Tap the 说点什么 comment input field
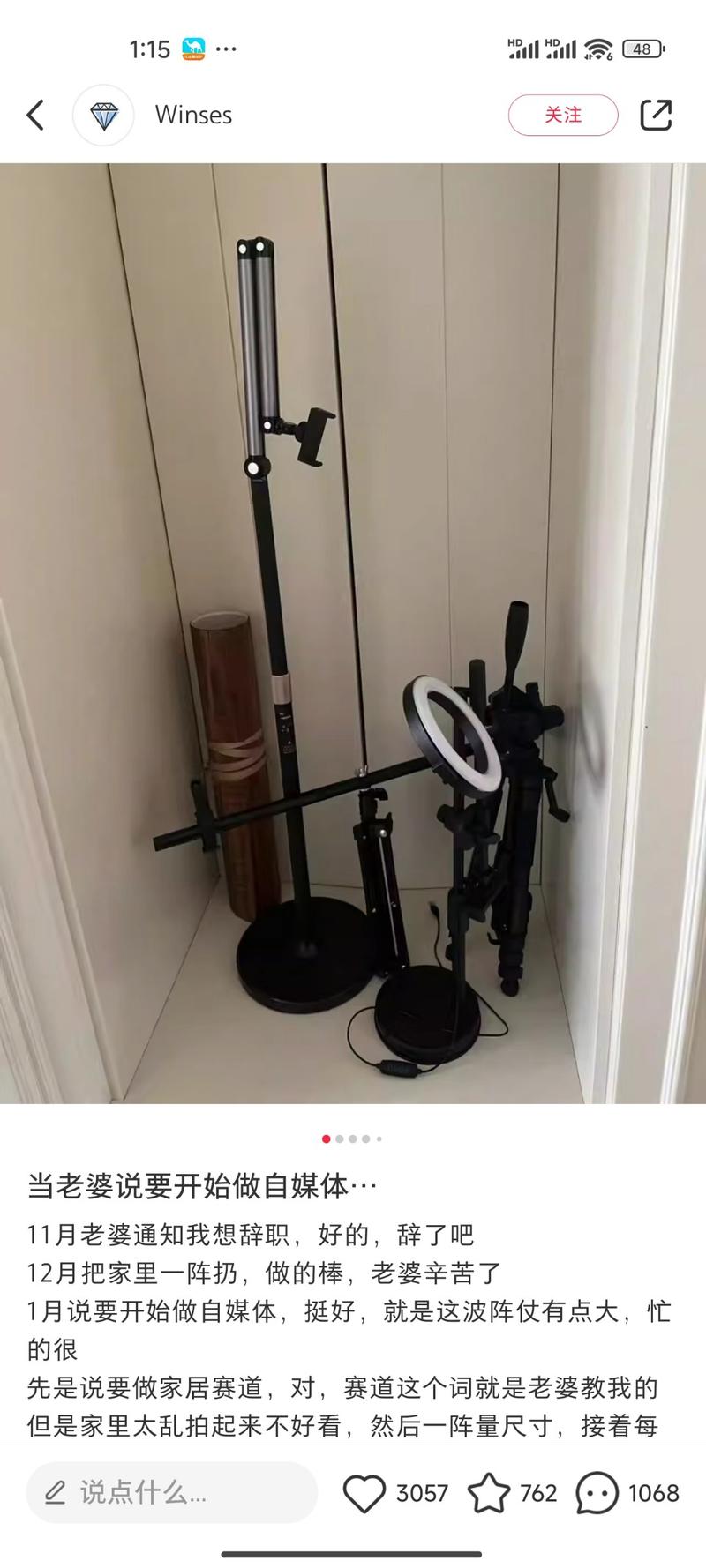Screen dimensions: 706x1568 point(172,1493)
